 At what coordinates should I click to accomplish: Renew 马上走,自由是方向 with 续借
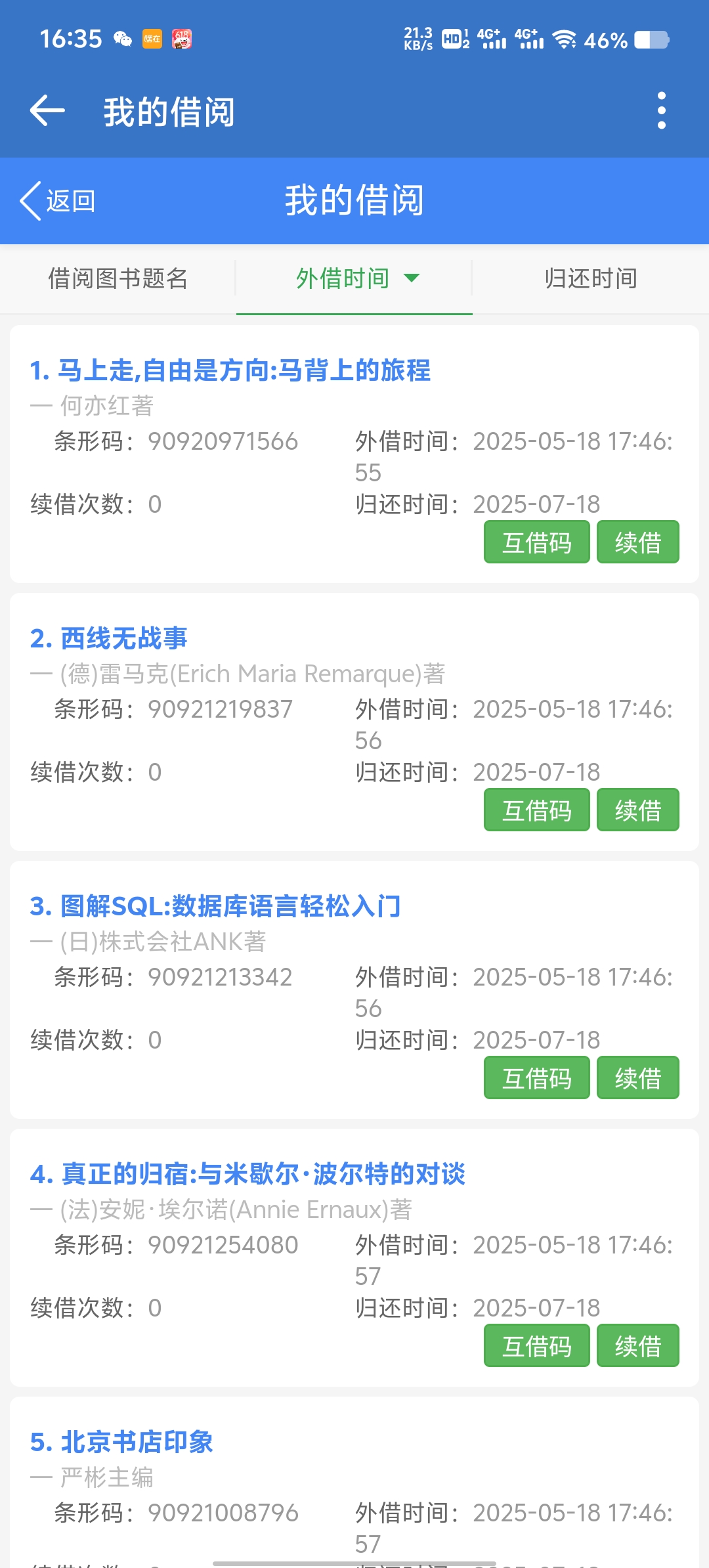click(x=637, y=542)
